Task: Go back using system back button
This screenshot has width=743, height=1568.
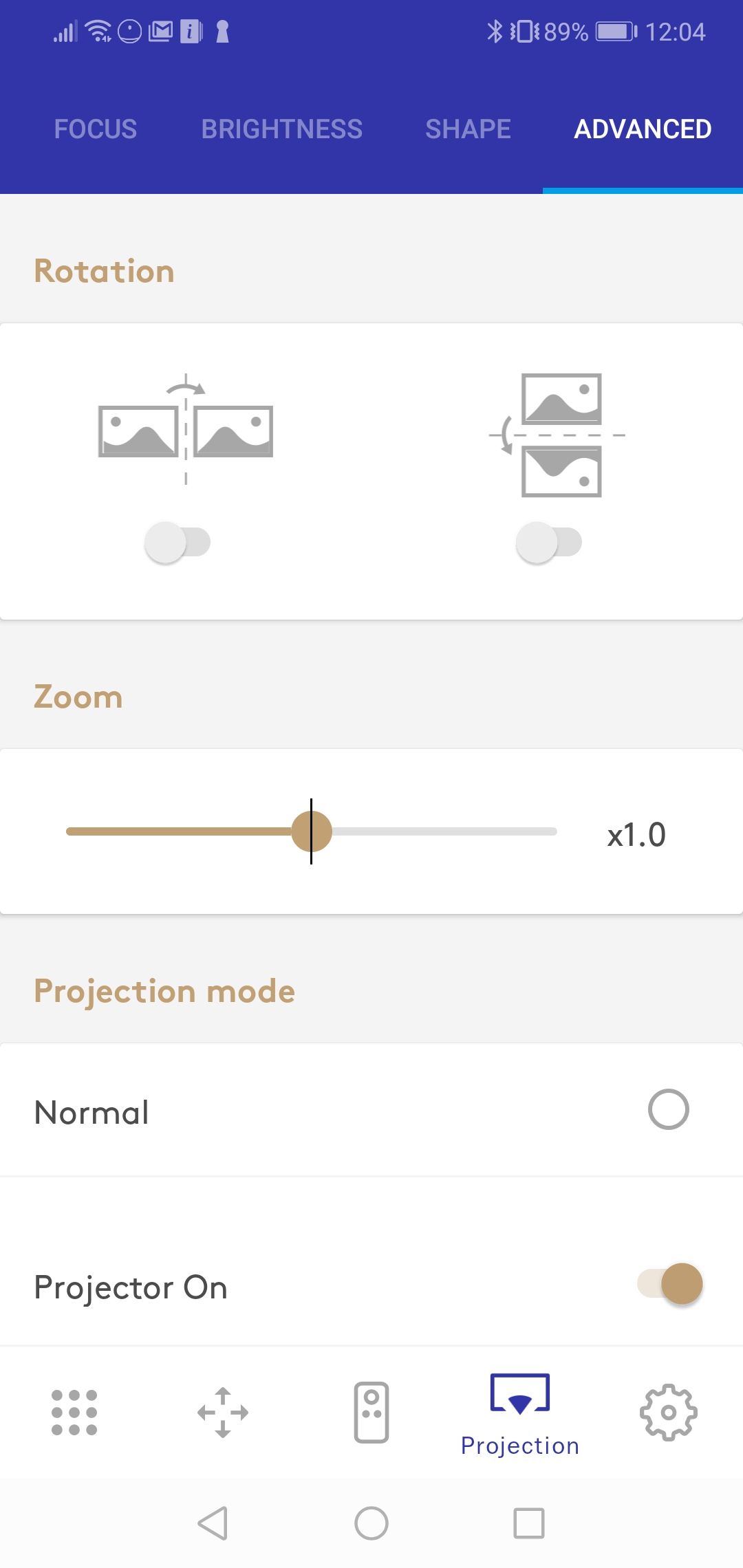Action: point(213,1523)
